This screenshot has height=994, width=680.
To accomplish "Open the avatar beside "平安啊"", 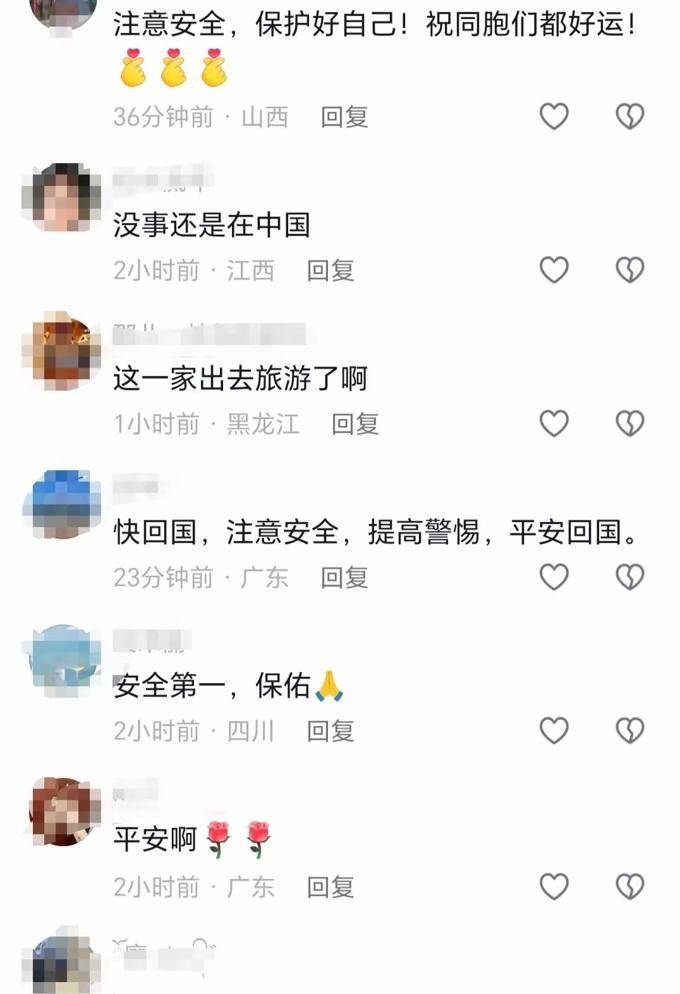I will 60,811.
